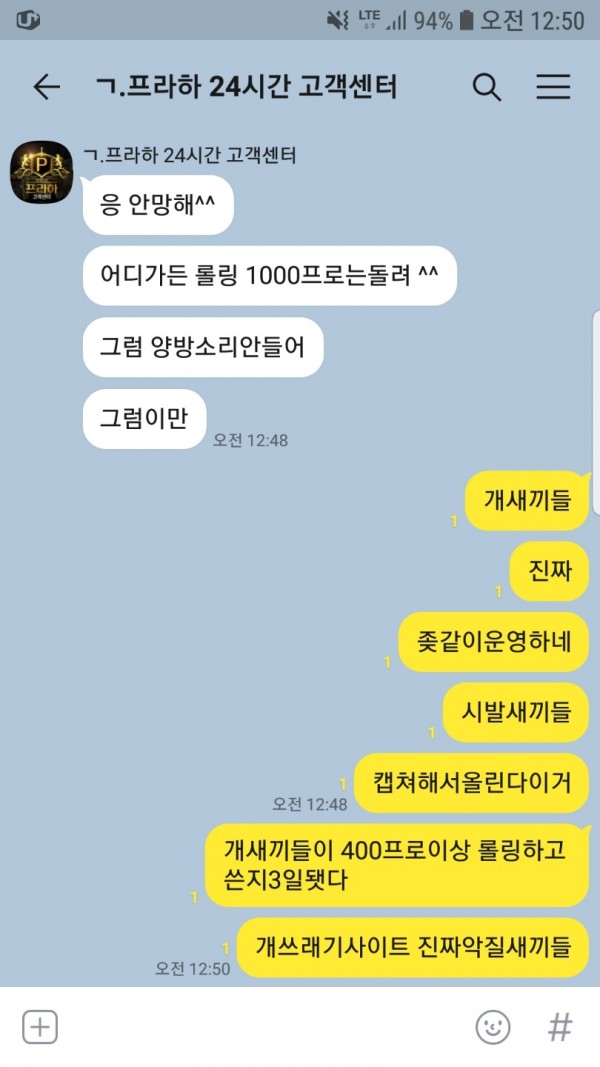Open the chat room hamburger menu
This screenshot has width=600, height=1067.
553,87
